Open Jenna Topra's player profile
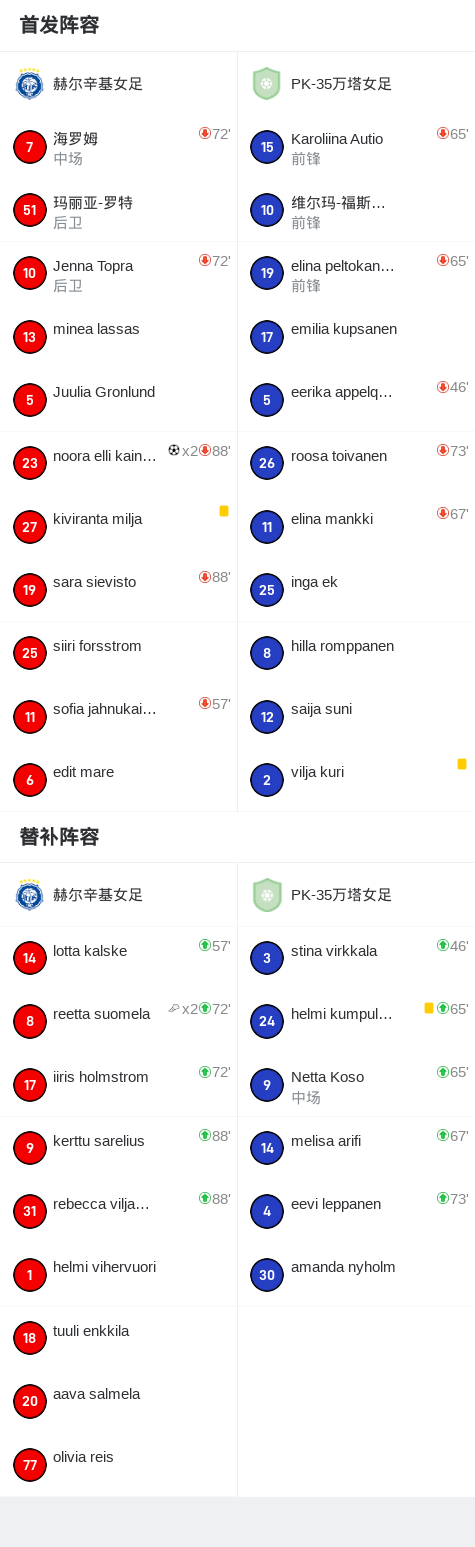 [118, 273]
